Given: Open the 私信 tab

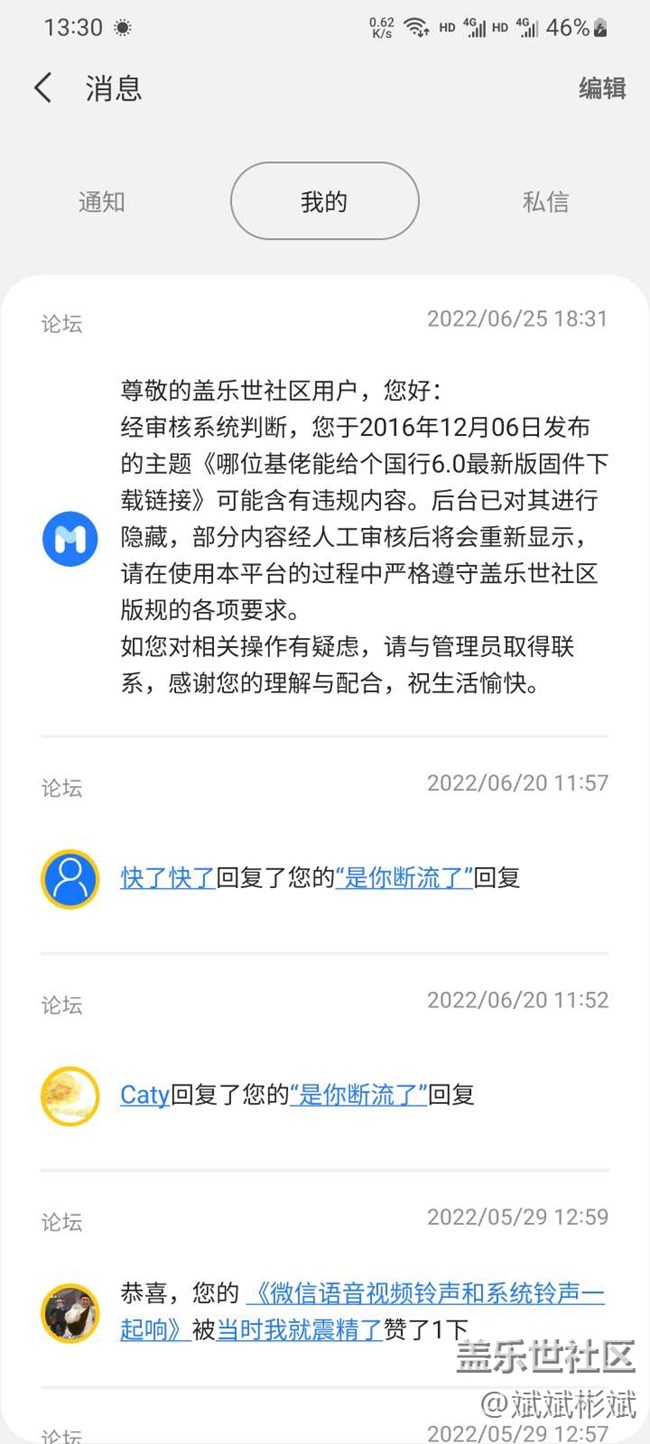Looking at the screenshot, I should pos(546,201).
